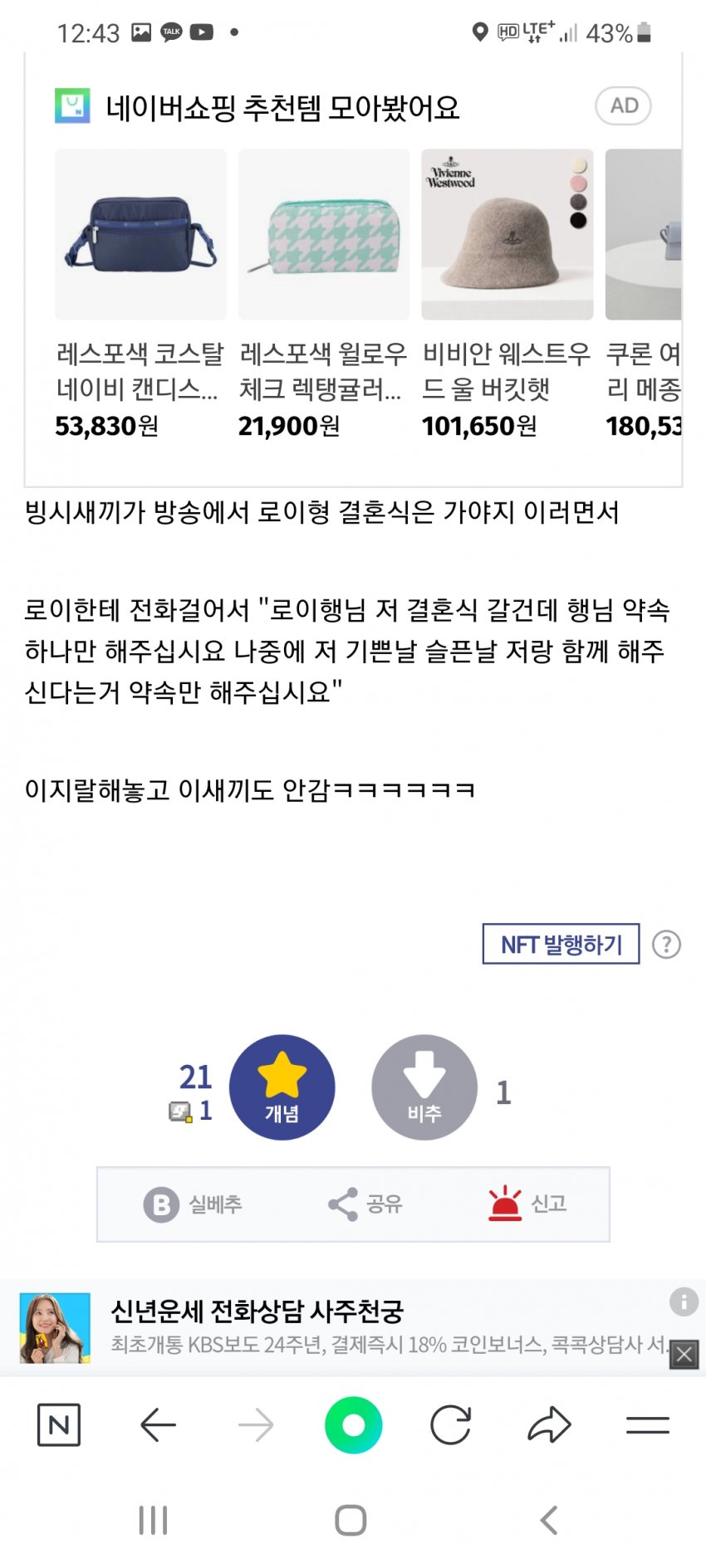Upvote the post with 개념 star button
The width and height of the screenshot is (706, 1568).
pos(282,1087)
